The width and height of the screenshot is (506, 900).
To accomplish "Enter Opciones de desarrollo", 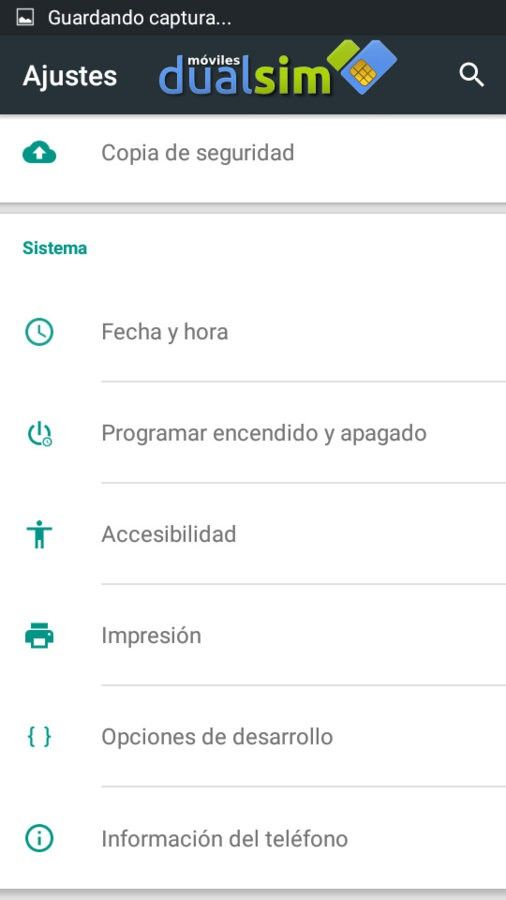I will (253, 737).
